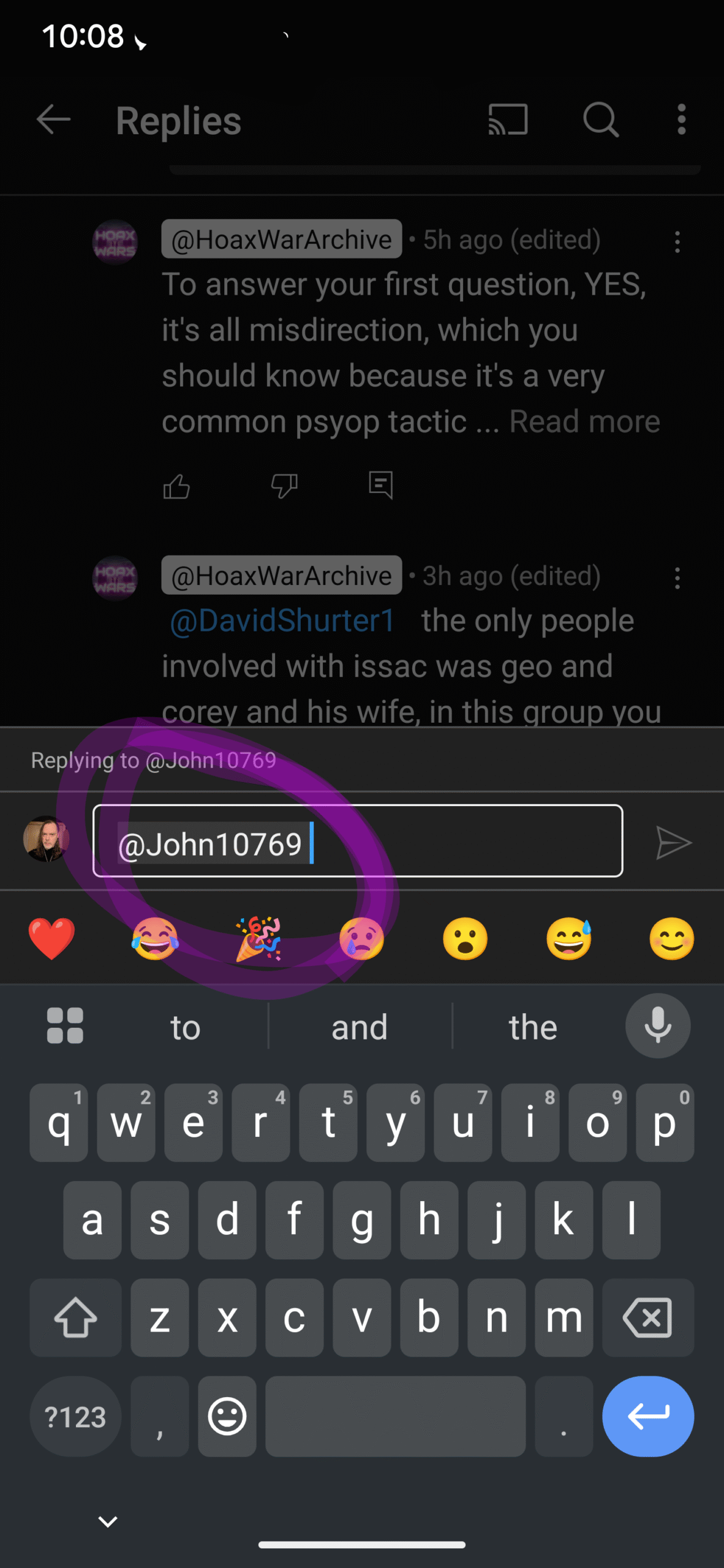
Task: Open options for the 3h ago comment
Action: click(x=677, y=578)
